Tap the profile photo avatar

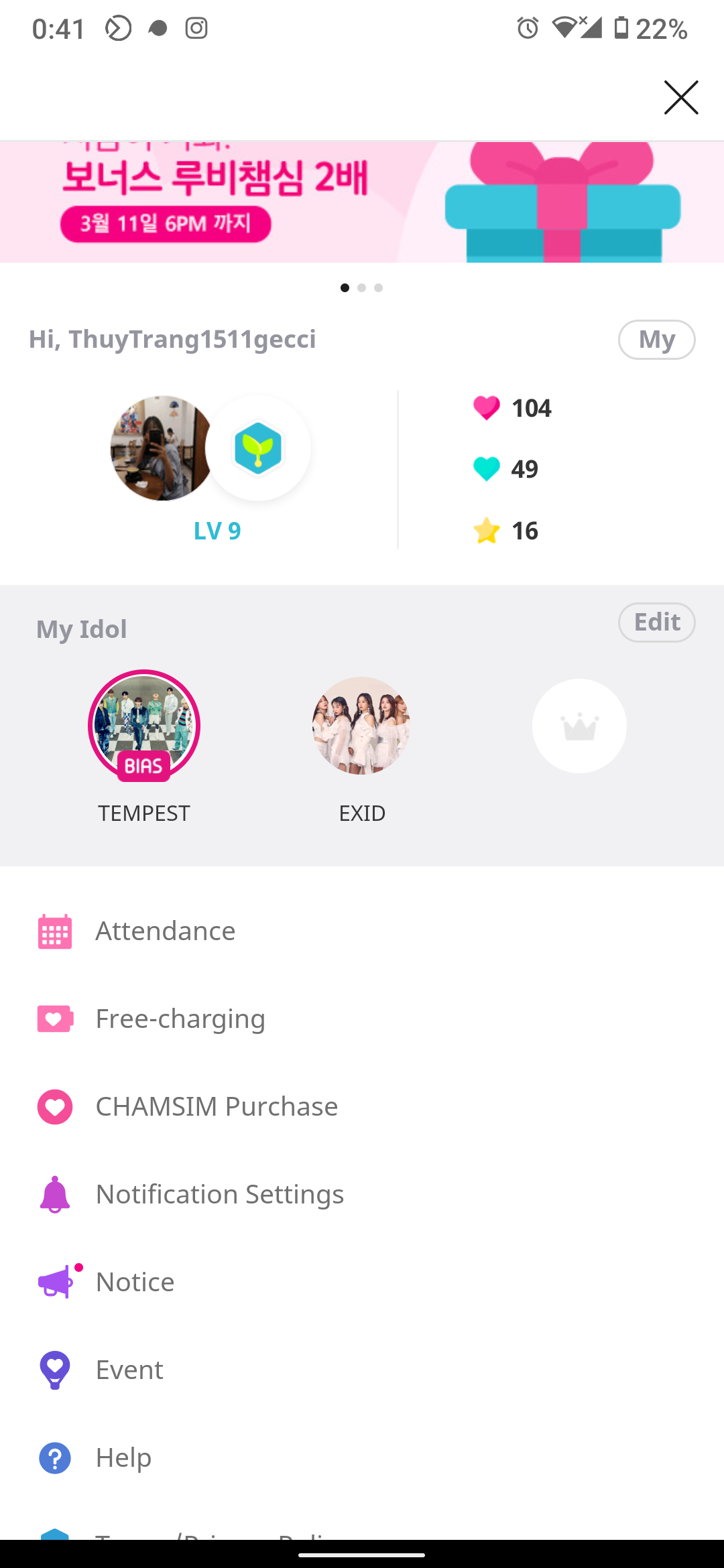161,448
